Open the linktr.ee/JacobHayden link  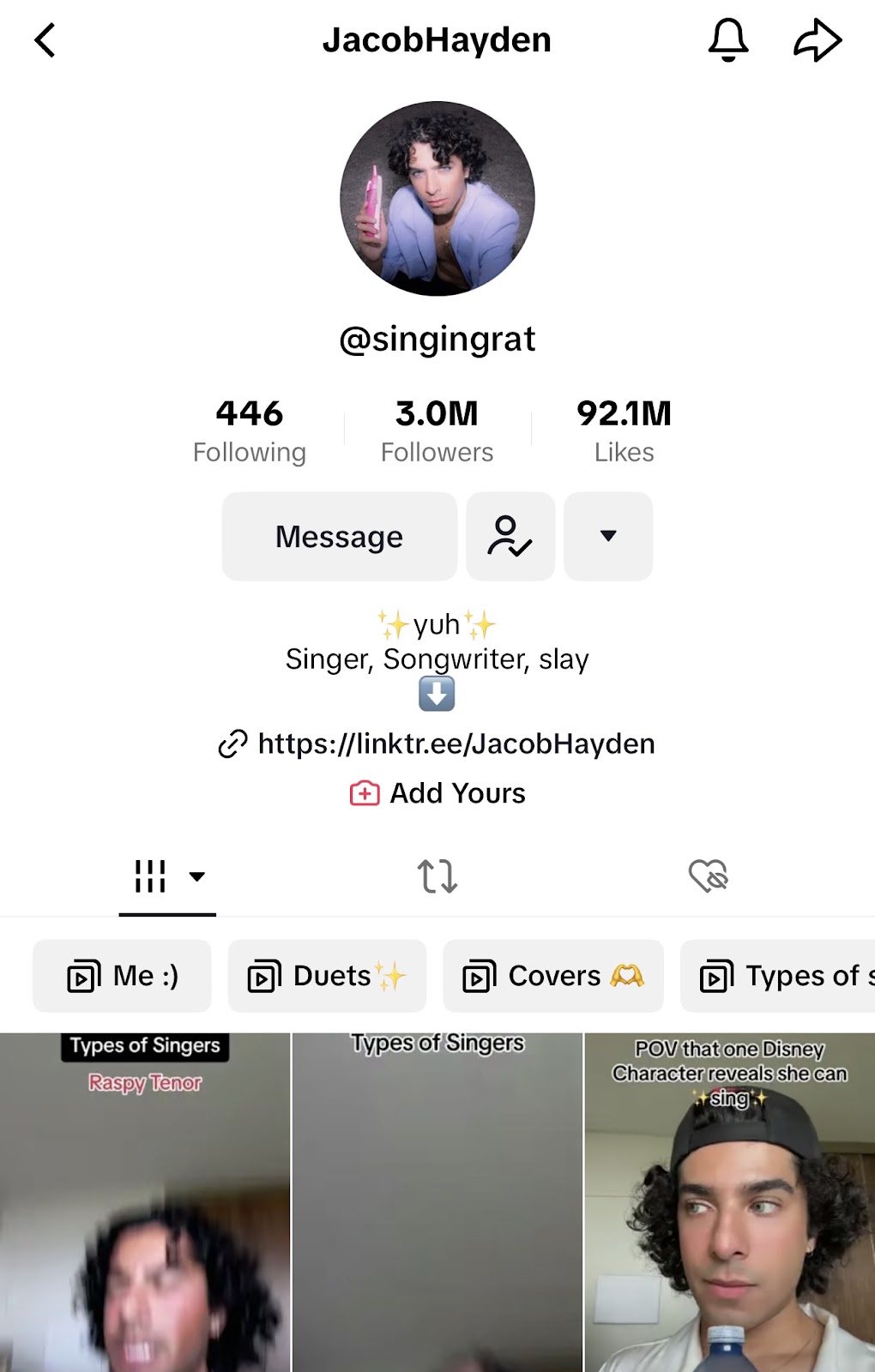456,743
